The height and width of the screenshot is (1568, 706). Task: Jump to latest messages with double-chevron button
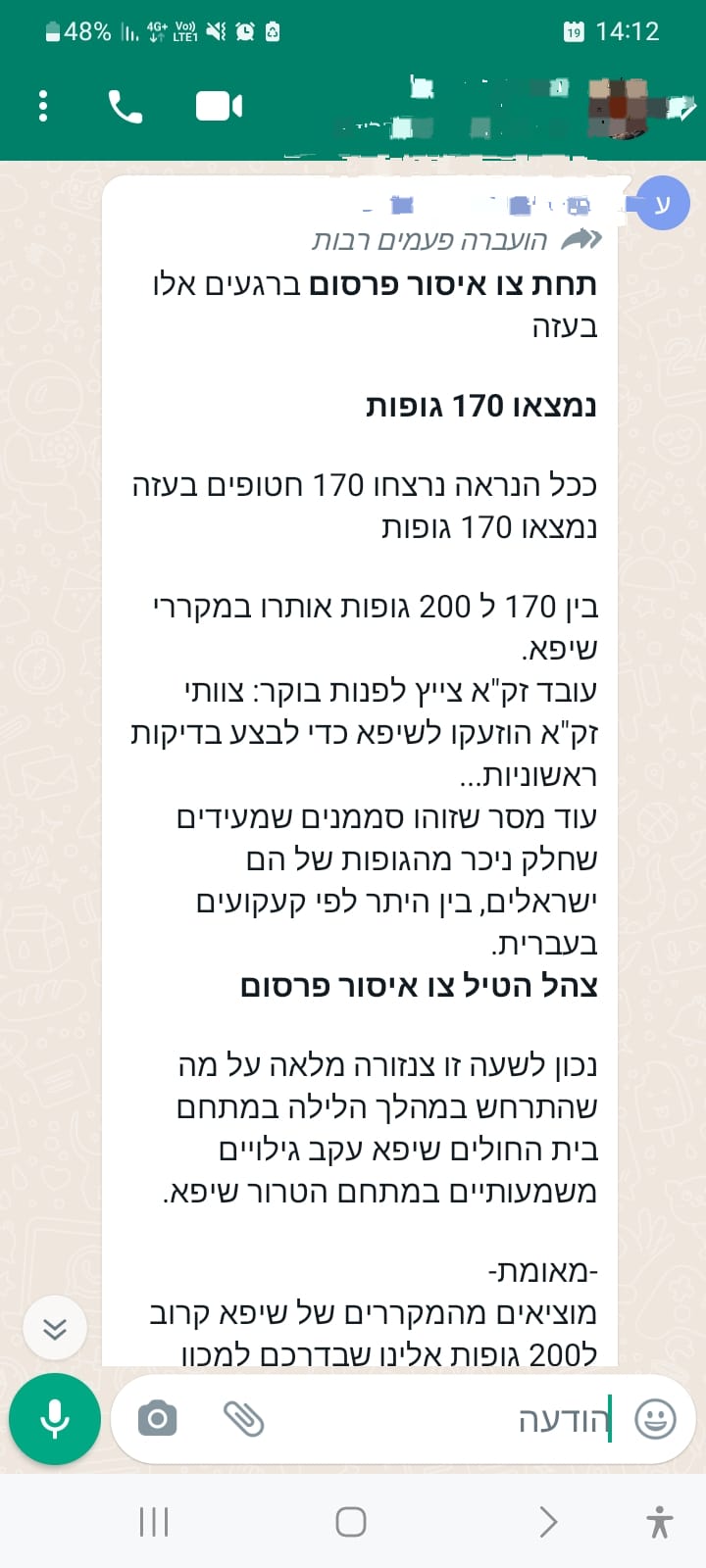[55, 1329]
